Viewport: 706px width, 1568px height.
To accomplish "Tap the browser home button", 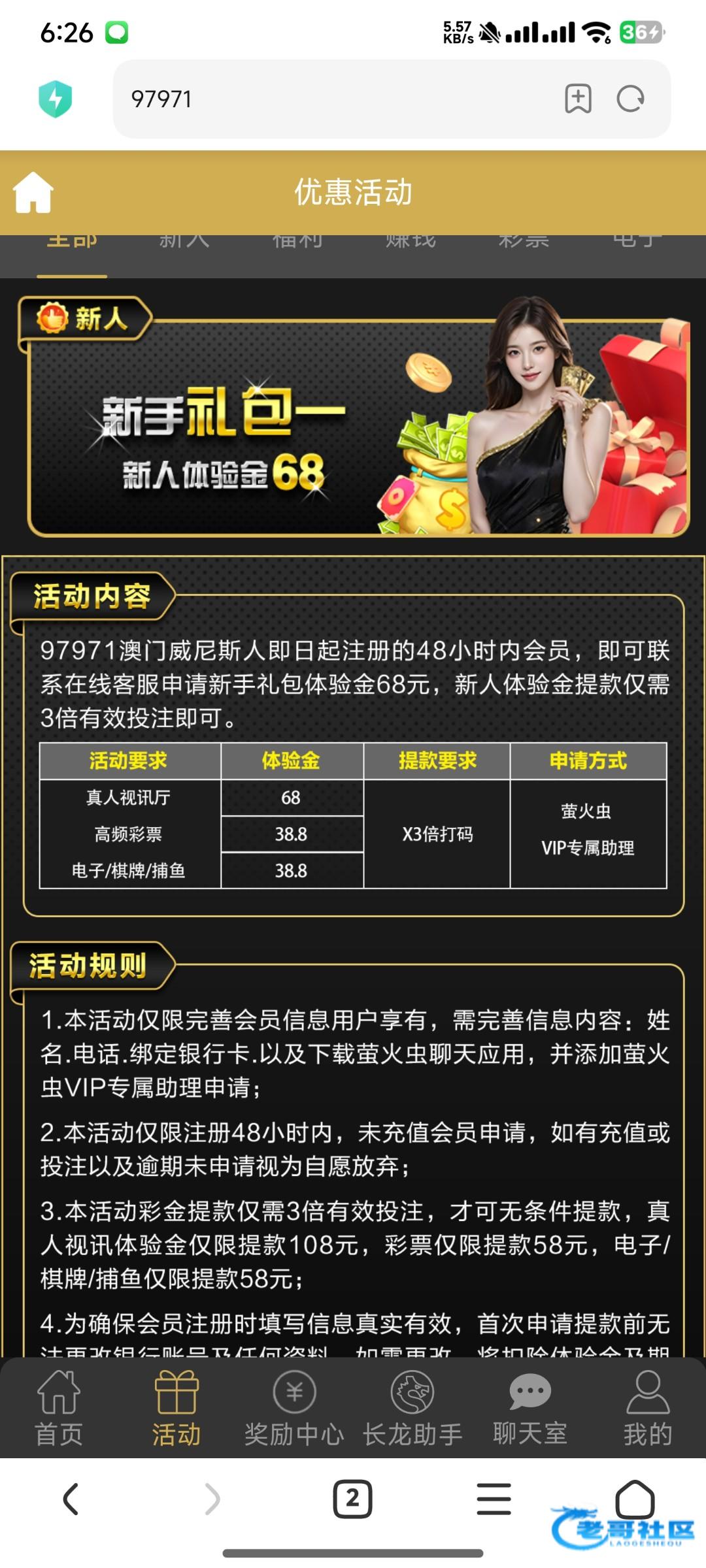I will coord(635,1499).
